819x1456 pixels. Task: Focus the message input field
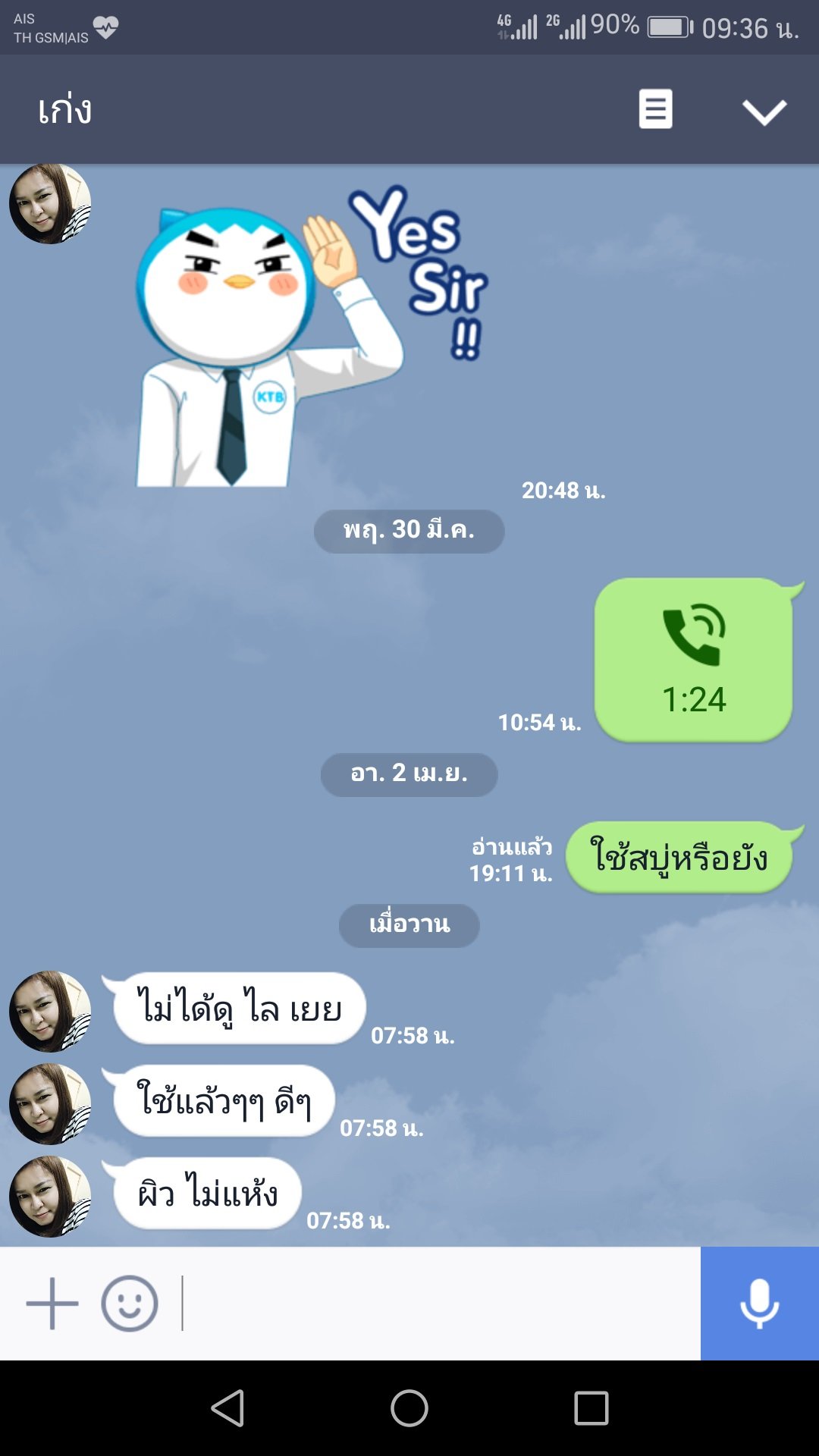coord(440,1304)
